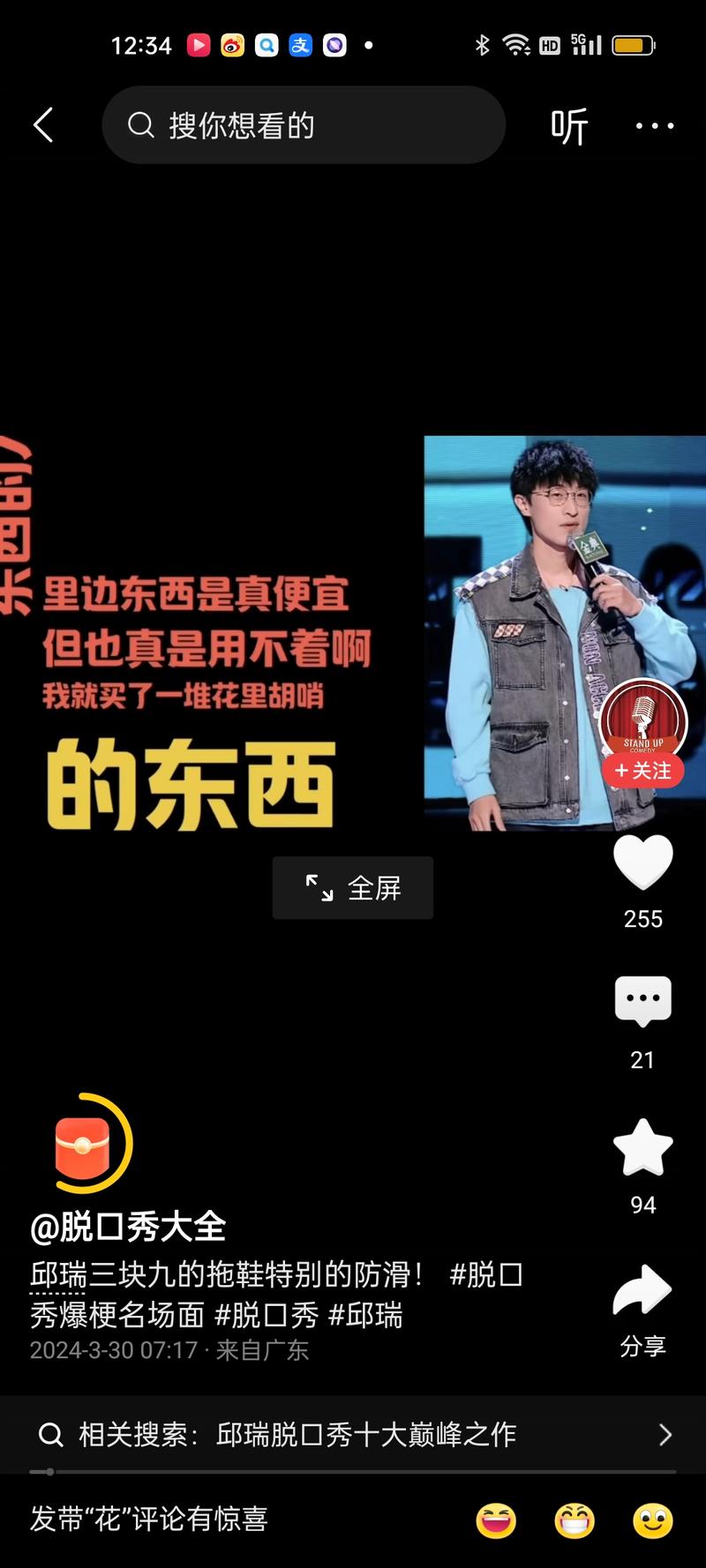
Task: Follow the creator with +关注
Action: [x=642, y=771]
